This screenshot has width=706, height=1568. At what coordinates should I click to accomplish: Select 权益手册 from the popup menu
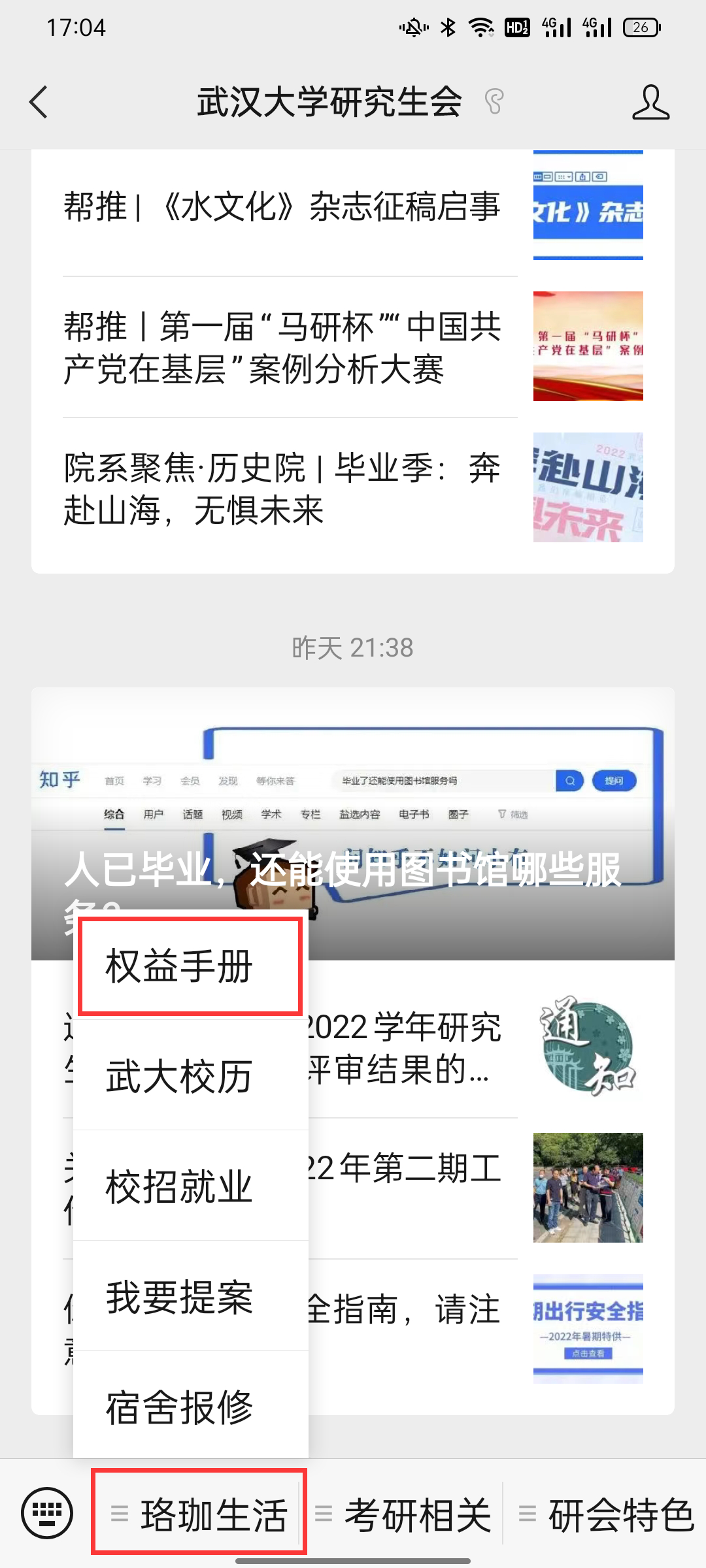tap(190, 967)
